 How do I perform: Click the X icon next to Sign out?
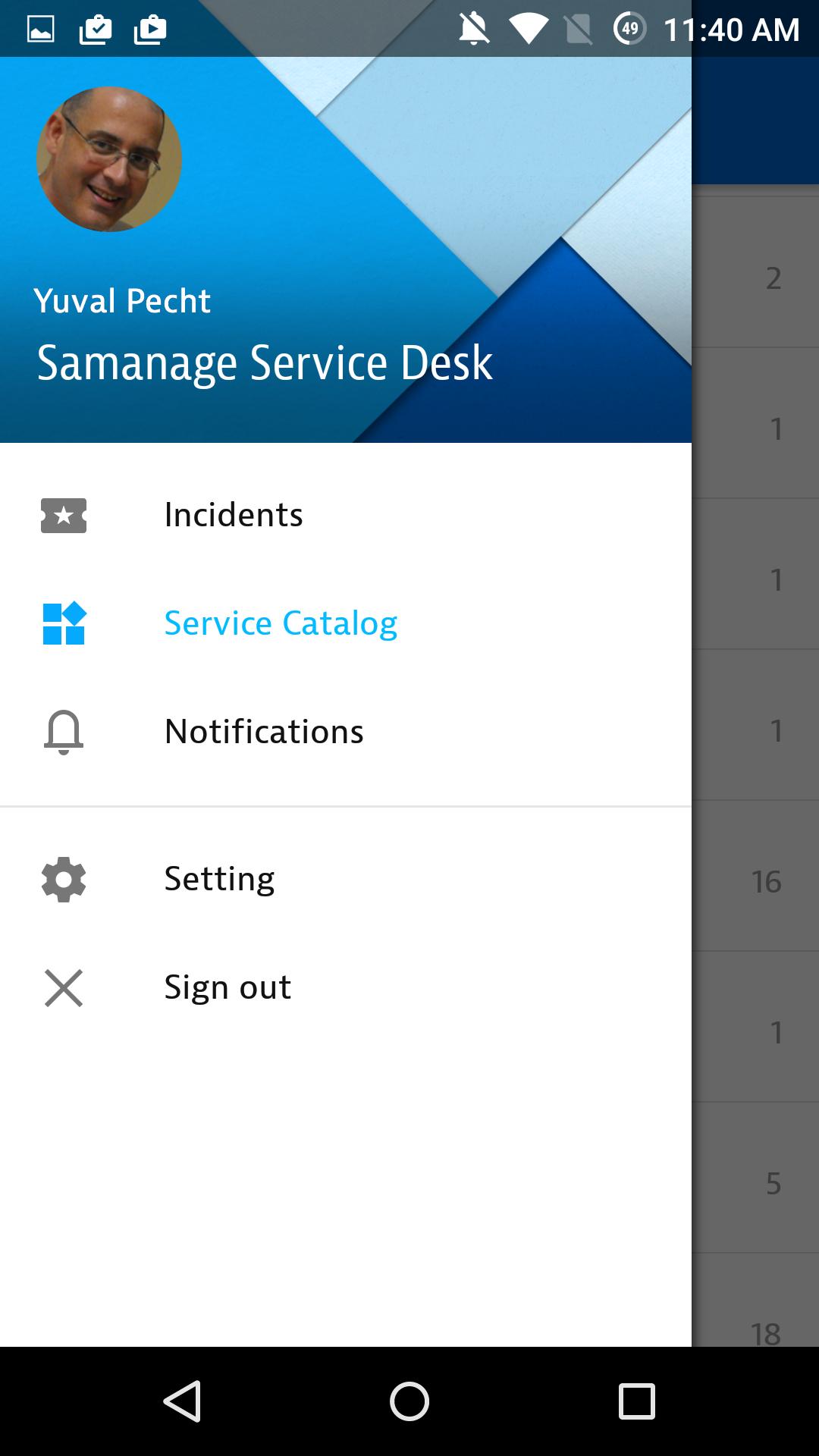[x=64, y=987]
